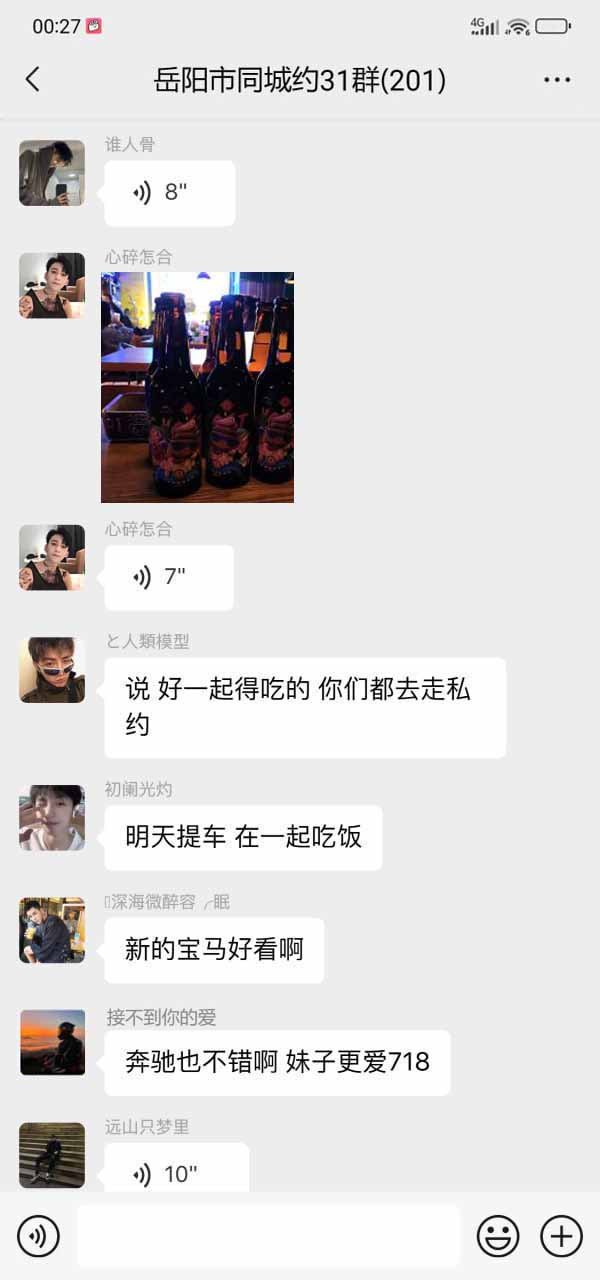This screenshot has height=1280, width=600.
Task: View 接不到你的爱's profile picture
Action: [52, 1042]
